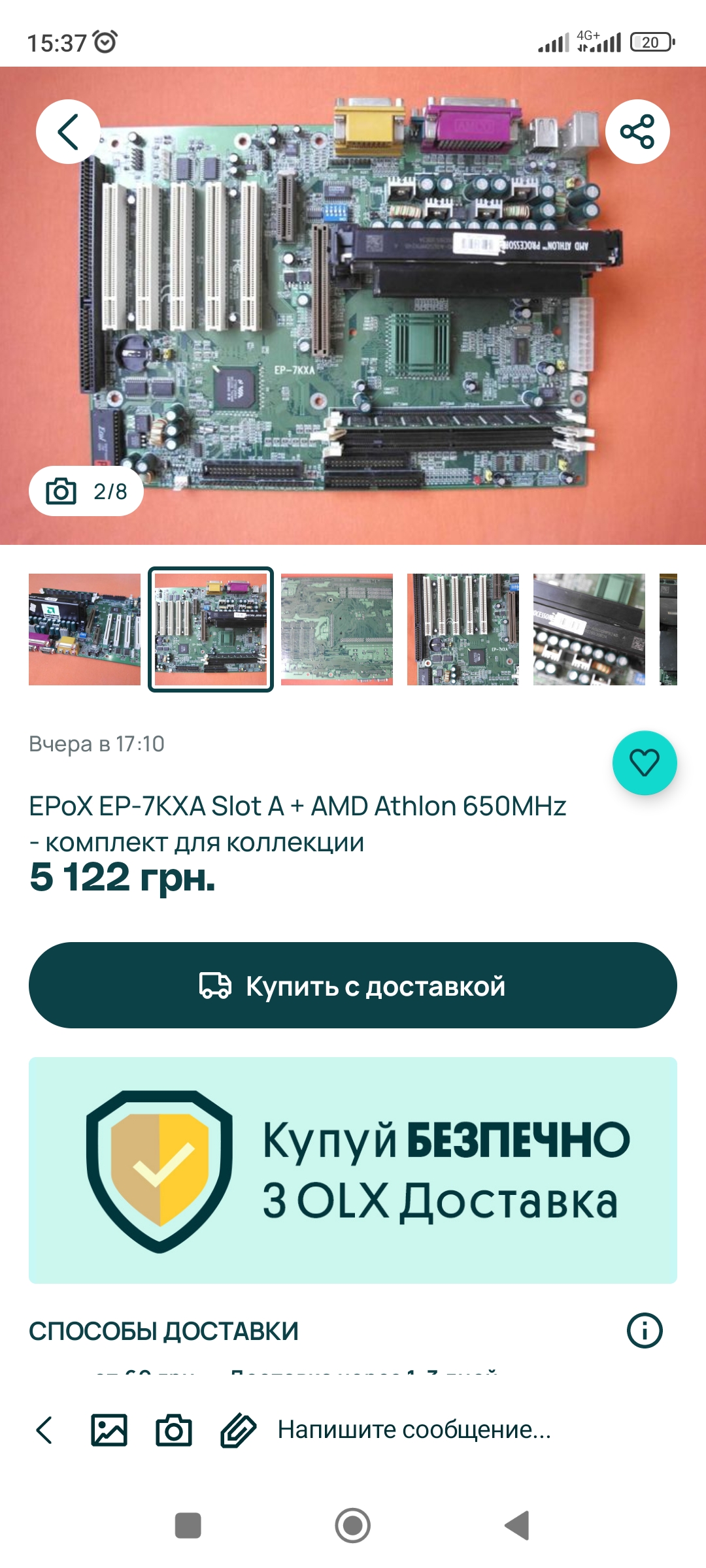Open info about "Способы доставки"
This screenshot has height=1568, width=706.
[644, 1331]
